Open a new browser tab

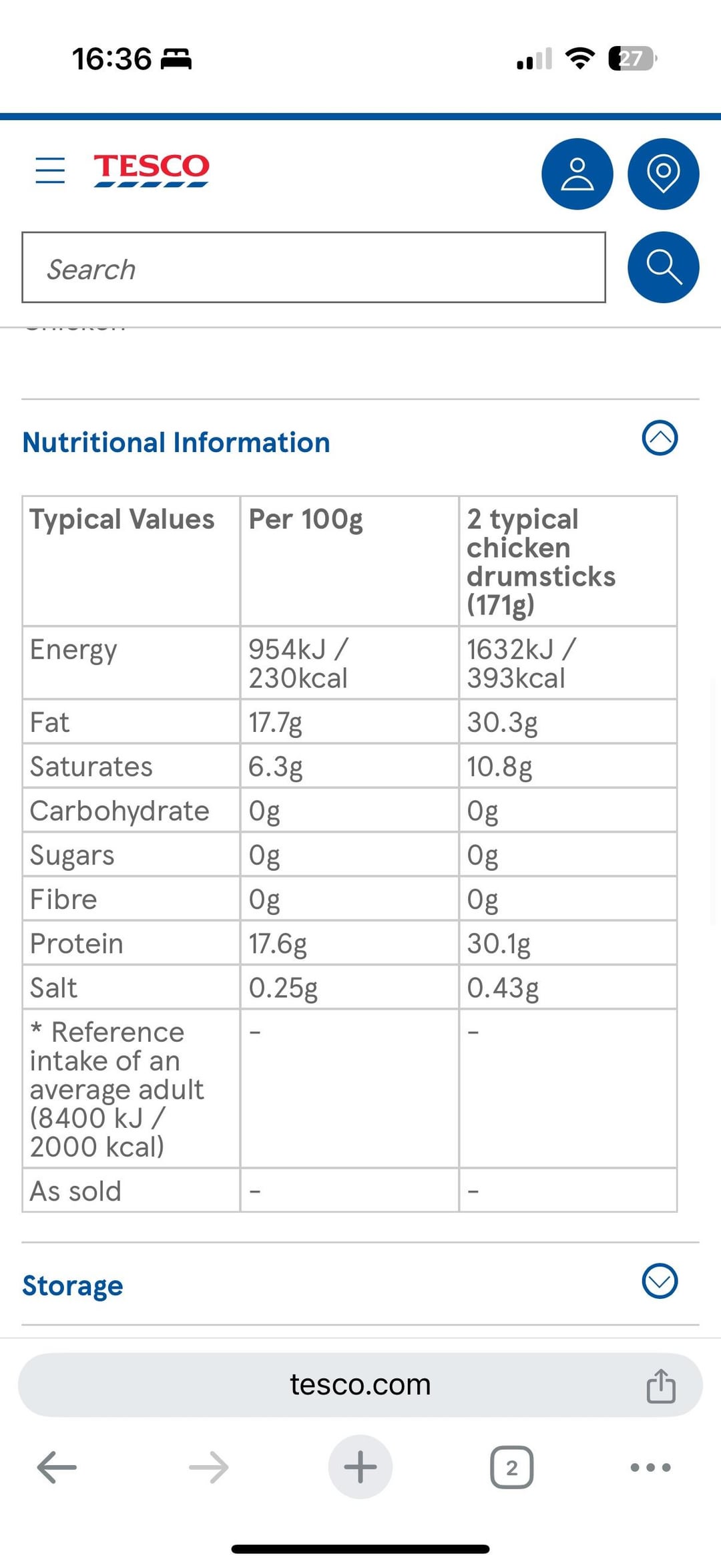click(360, 1467)
